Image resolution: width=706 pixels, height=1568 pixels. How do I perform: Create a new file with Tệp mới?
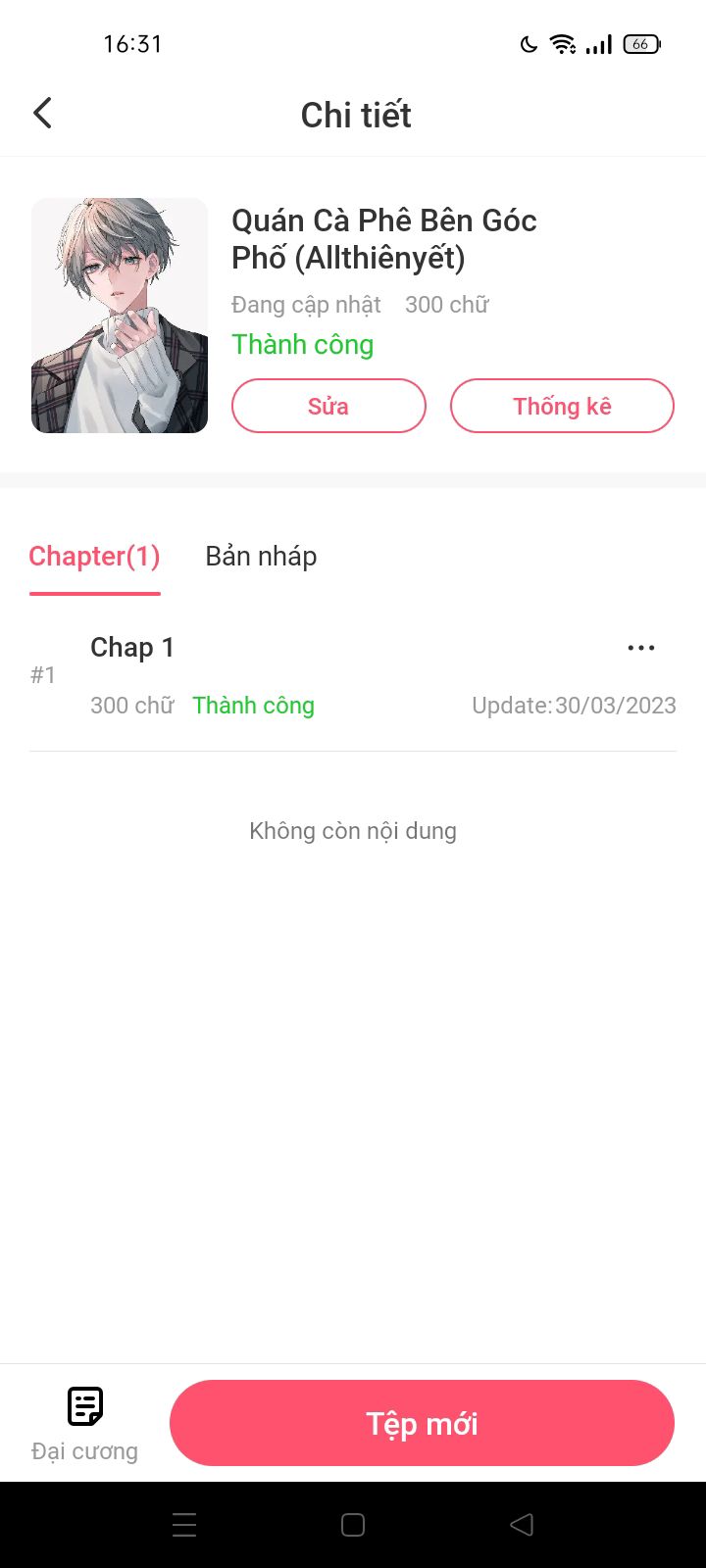pyautogui.click(x=422, y=1423)
